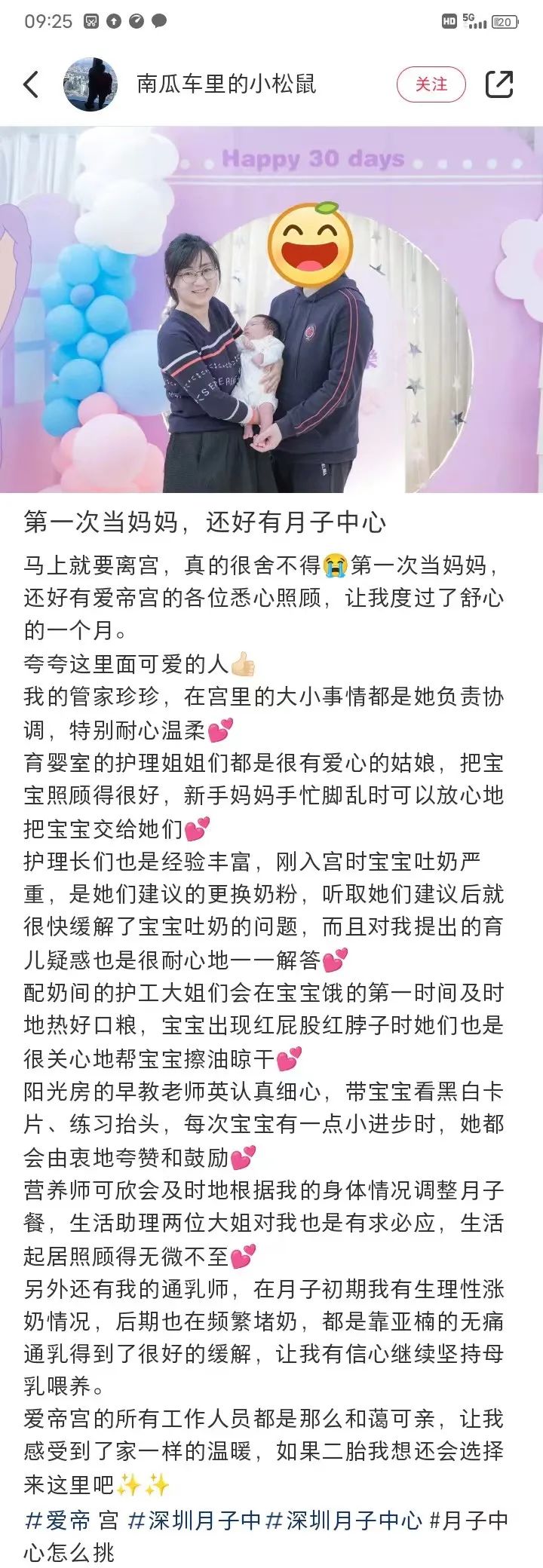Open the #月子中心怎么挑 hashtag
This screenshot has width=543, height=1568.
click(469, 1520)
